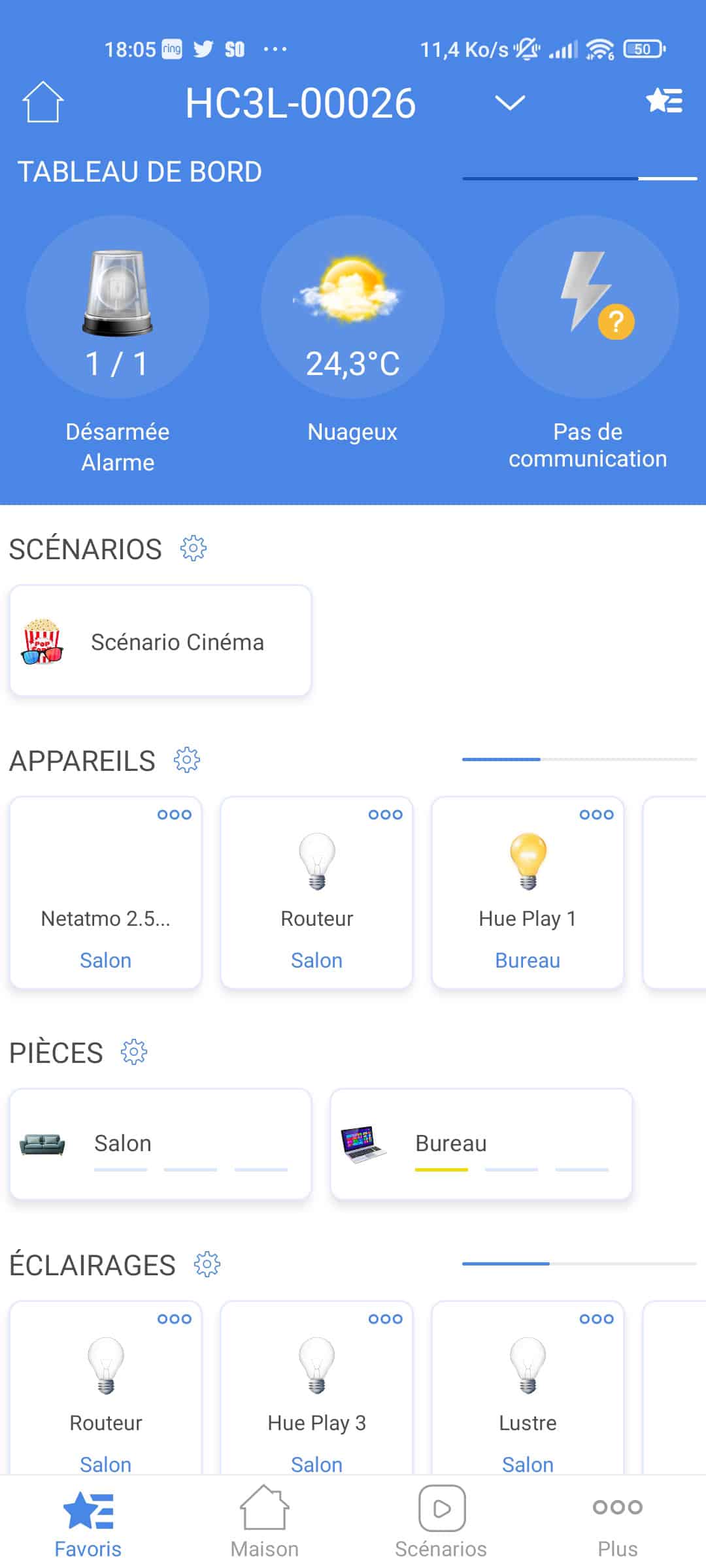Open the settings gear next to Appareils
The width and height of the screenshot is (706, 1568).
tap(187, 760)
